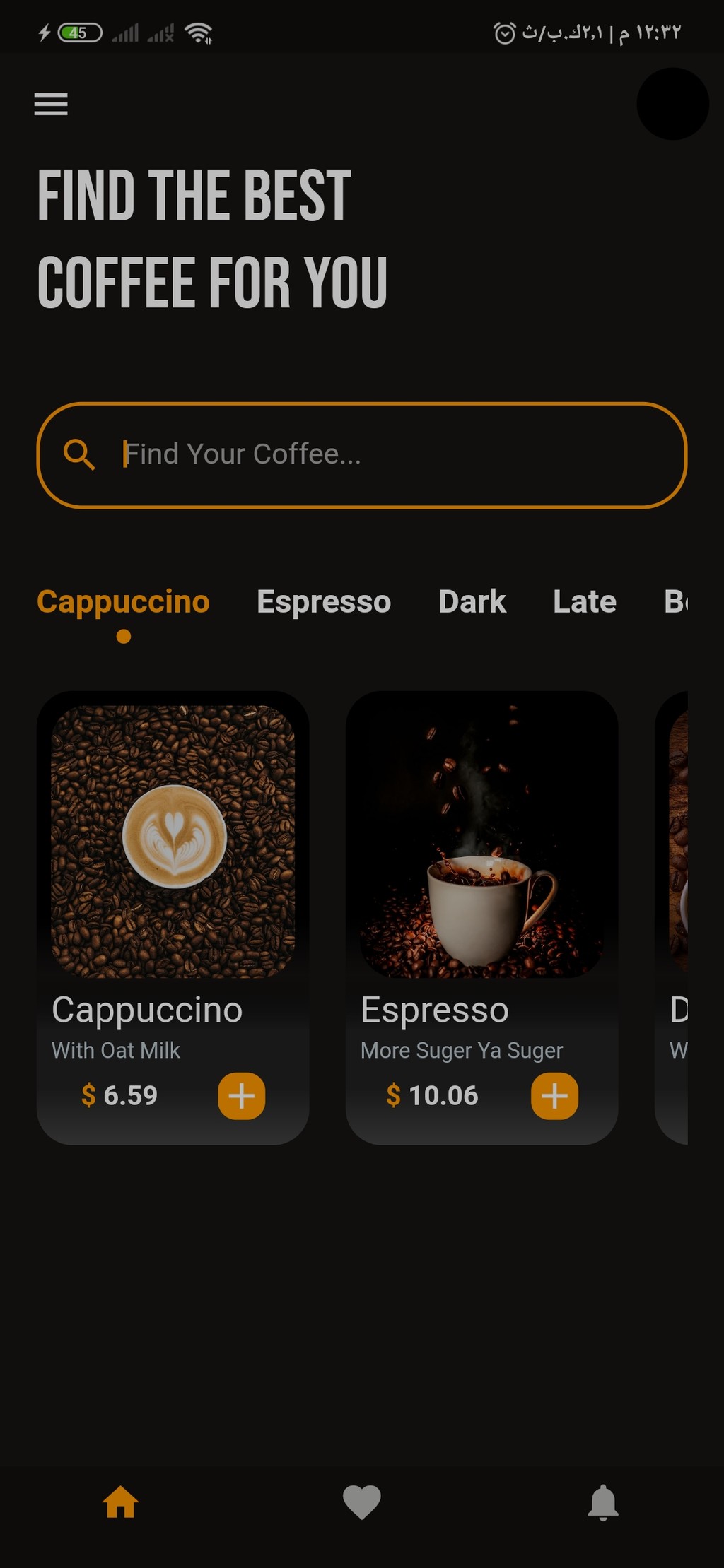Image resolution: width=724 pixels, height=1568 pixels.
Task: Open the Cappuccino With Oat Milk card
Action: click(173, 918)
